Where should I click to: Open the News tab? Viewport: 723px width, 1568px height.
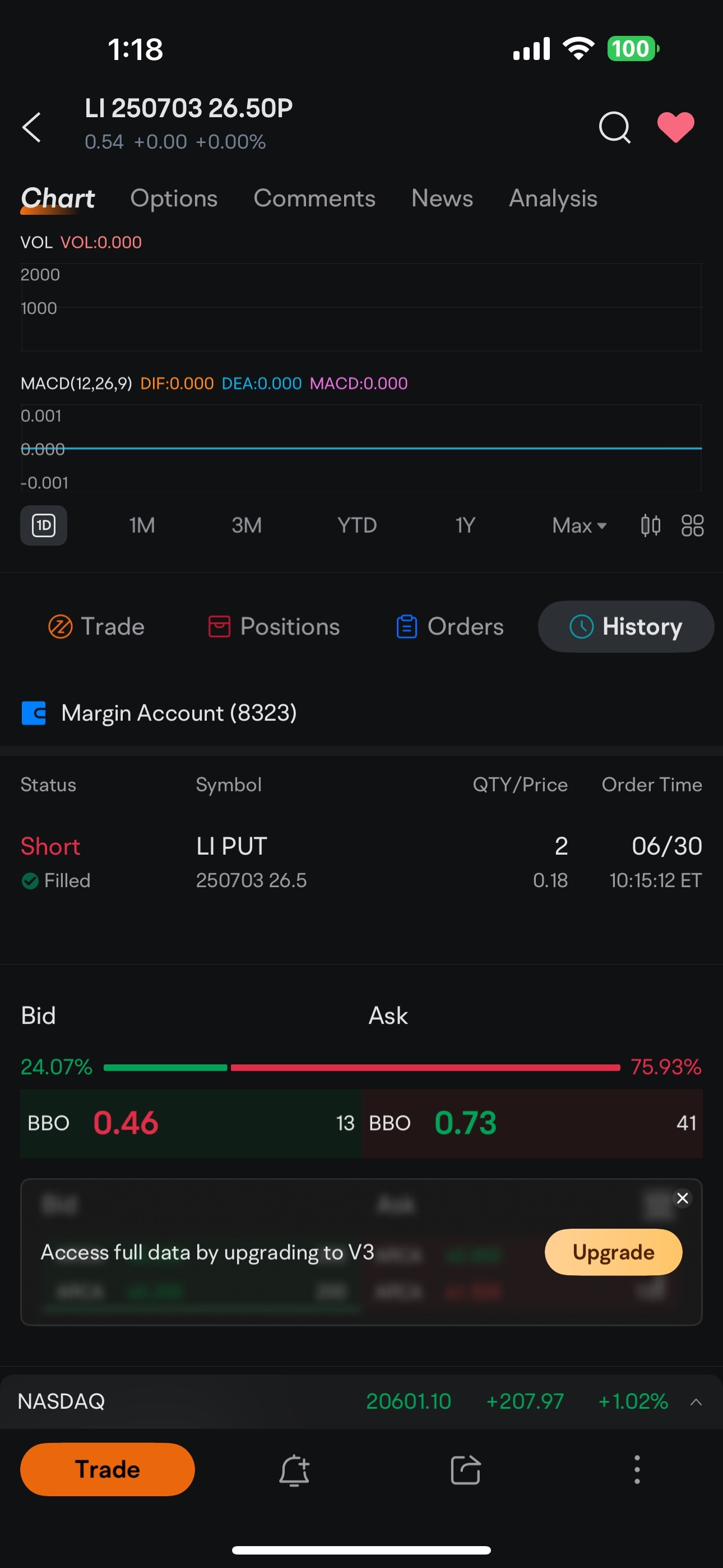click(442, 199)
